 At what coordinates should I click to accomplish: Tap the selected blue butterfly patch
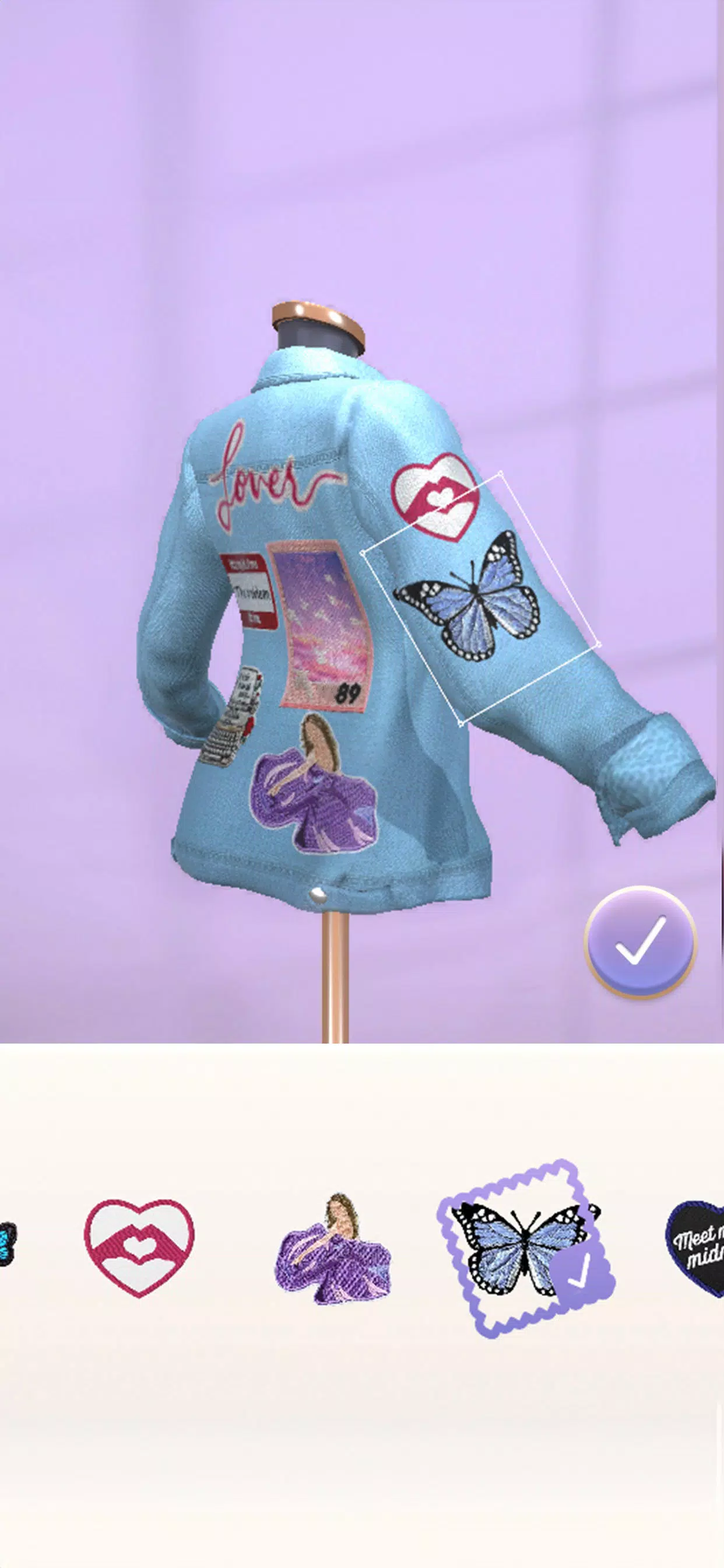point(525,1248)
